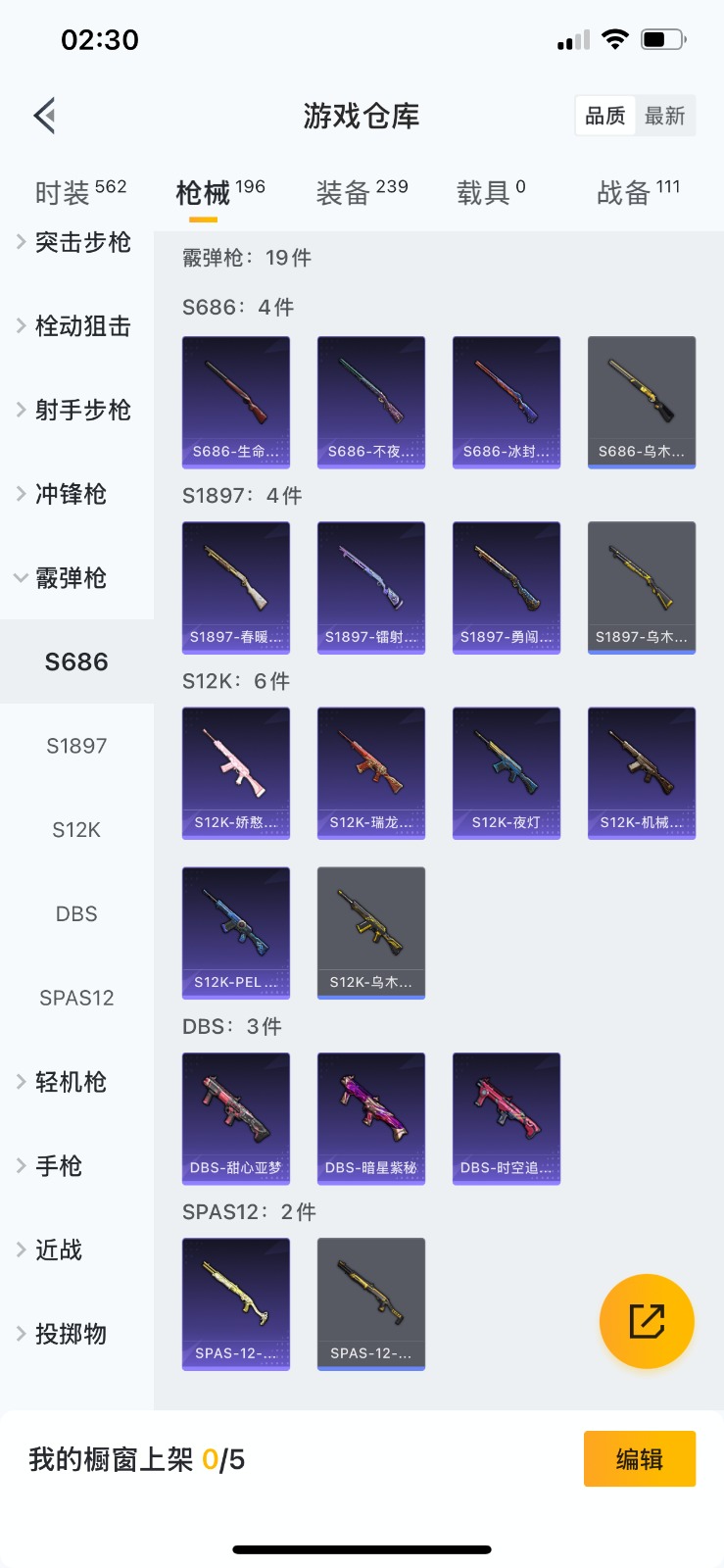Viewport: 724px width, 1568px height.
Task: Tap the orange share floating button
Action: click(647, 1321)
